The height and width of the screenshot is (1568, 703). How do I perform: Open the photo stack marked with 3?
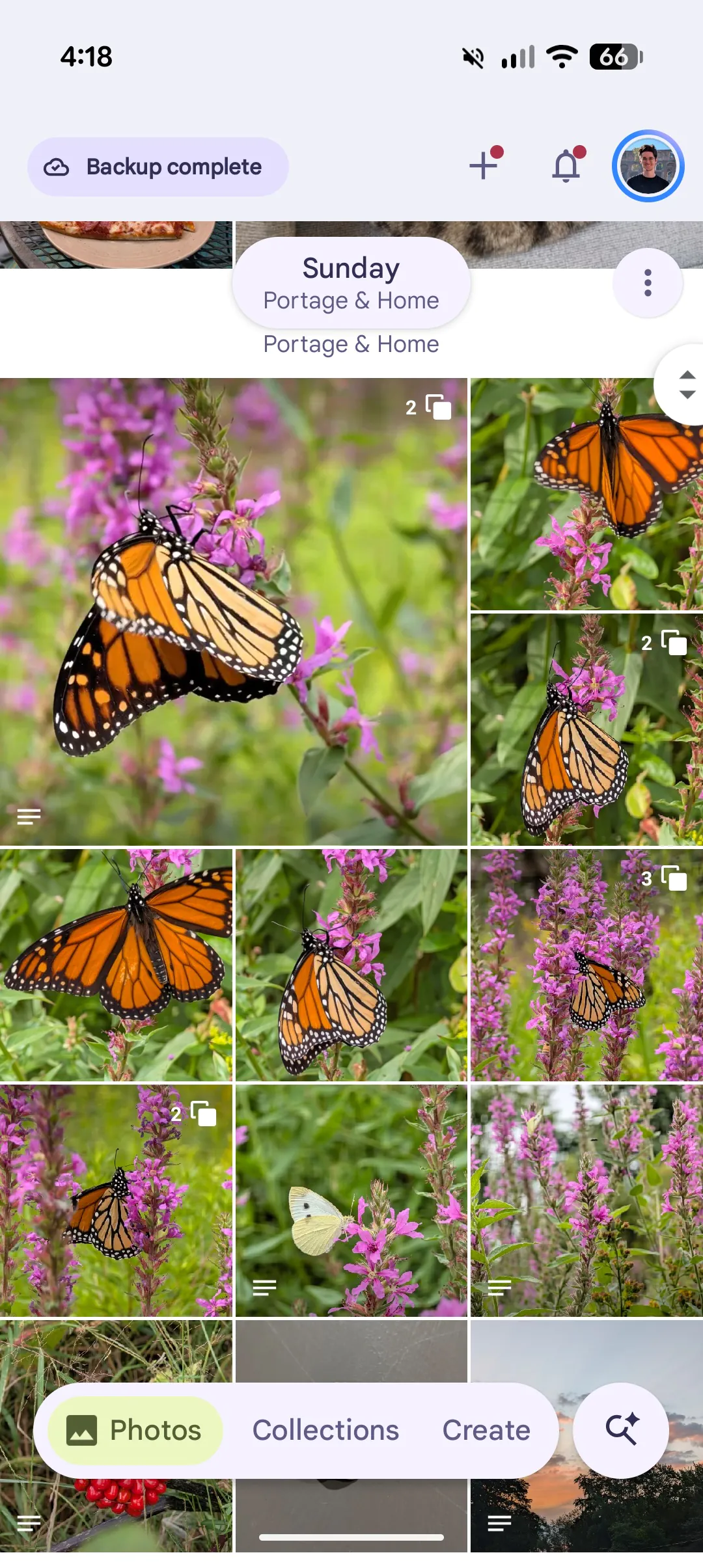tap(586, 965)
